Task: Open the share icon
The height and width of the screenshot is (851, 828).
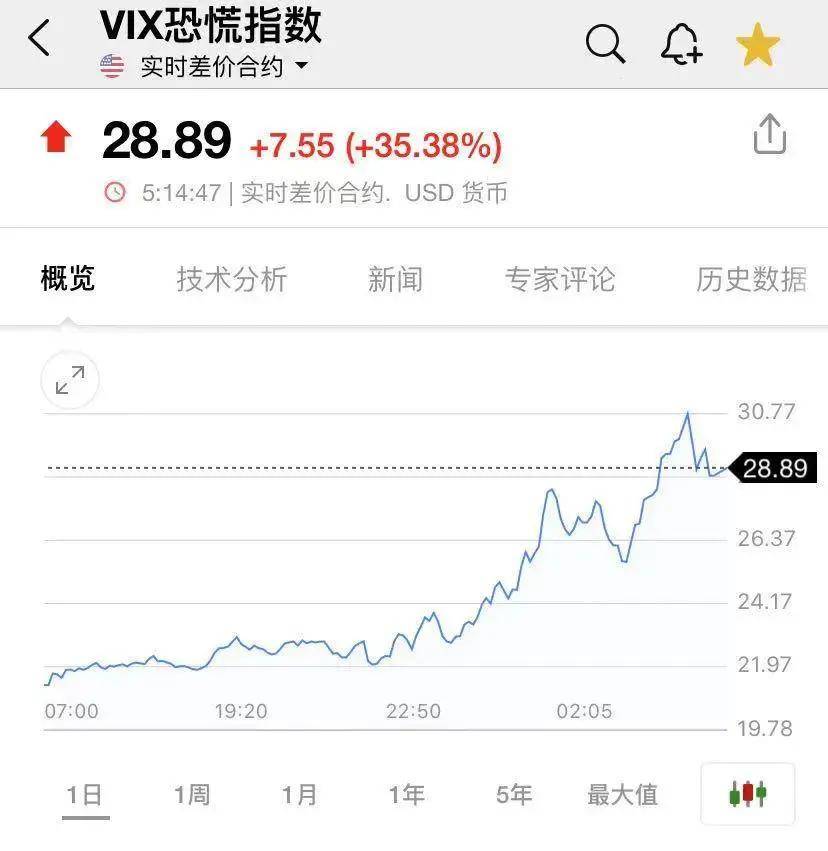Action: (x=771, y=134)
